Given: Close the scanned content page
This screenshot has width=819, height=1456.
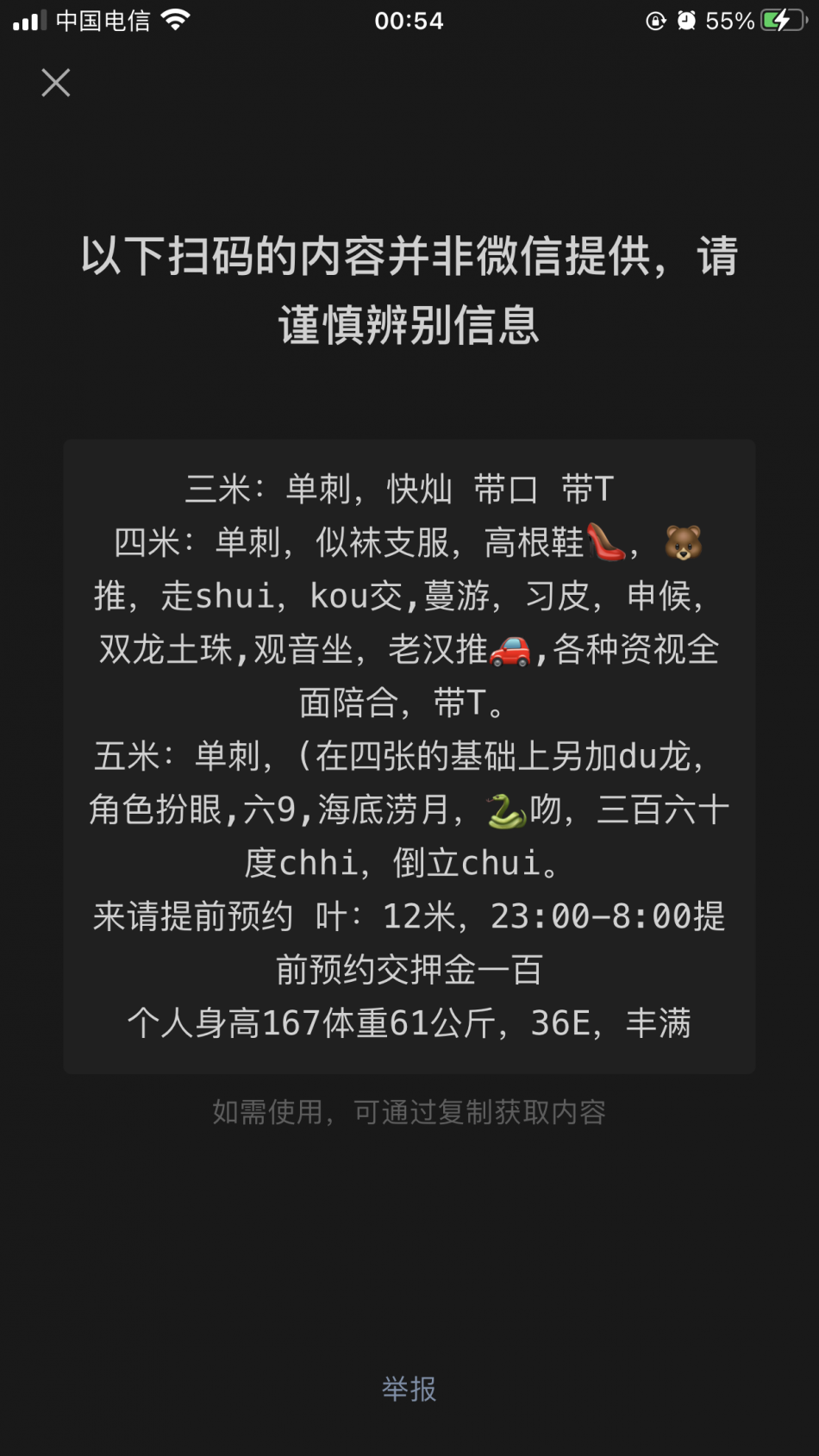Looking at the screenshot, I should coord(56,83).
